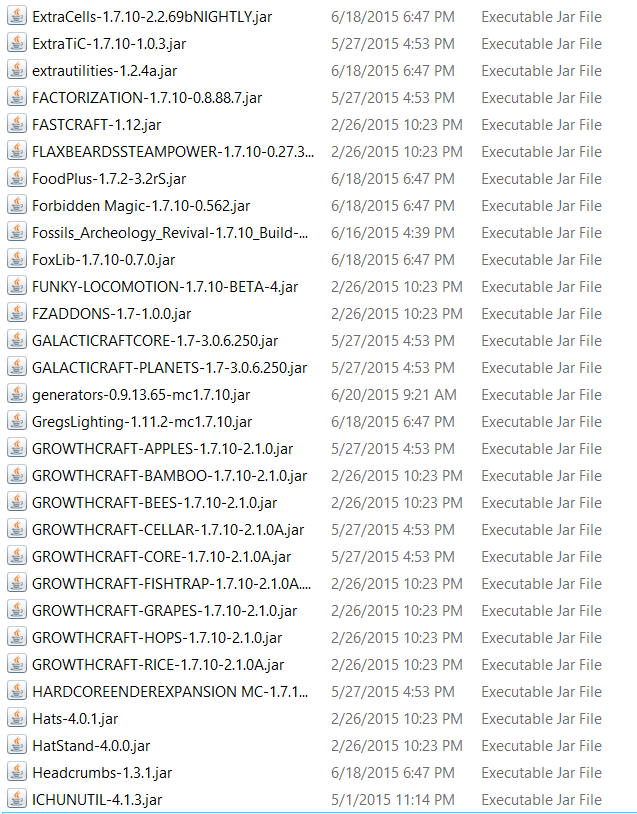
Task: Select the ICHUNUTIL-4.1.3.jar file
Action: click(97, 799)
